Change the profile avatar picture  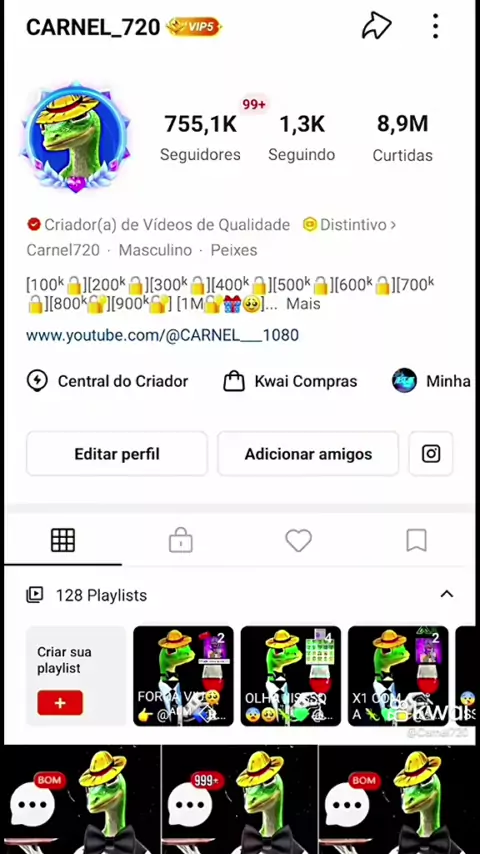(76, 137)
